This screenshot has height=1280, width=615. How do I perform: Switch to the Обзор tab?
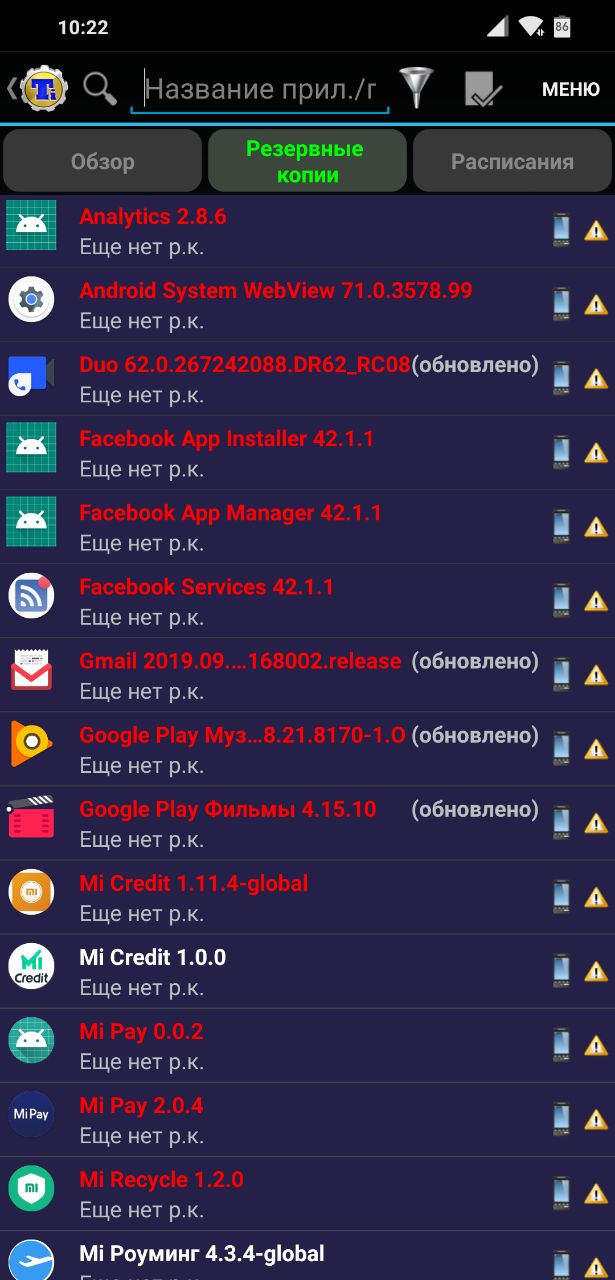point(103,162)
